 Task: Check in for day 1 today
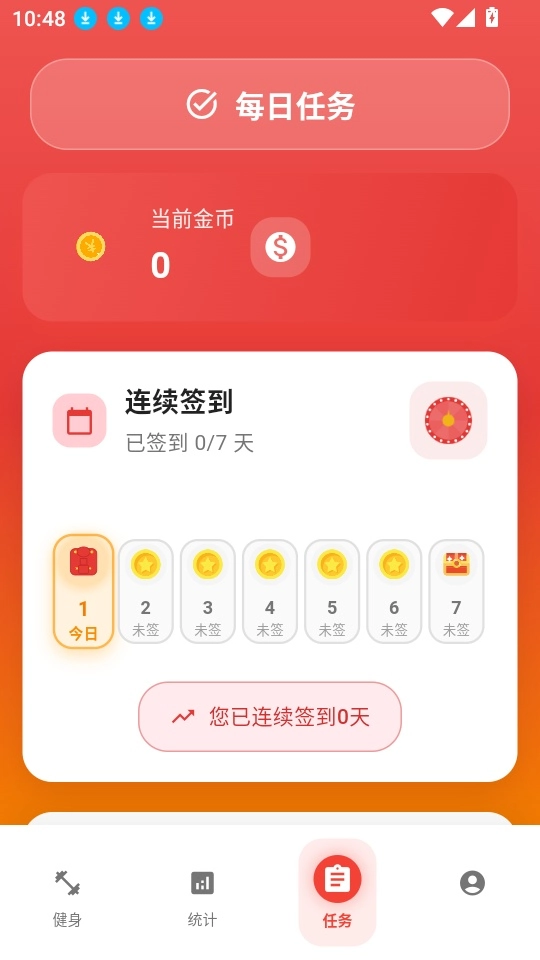(83, 591)
